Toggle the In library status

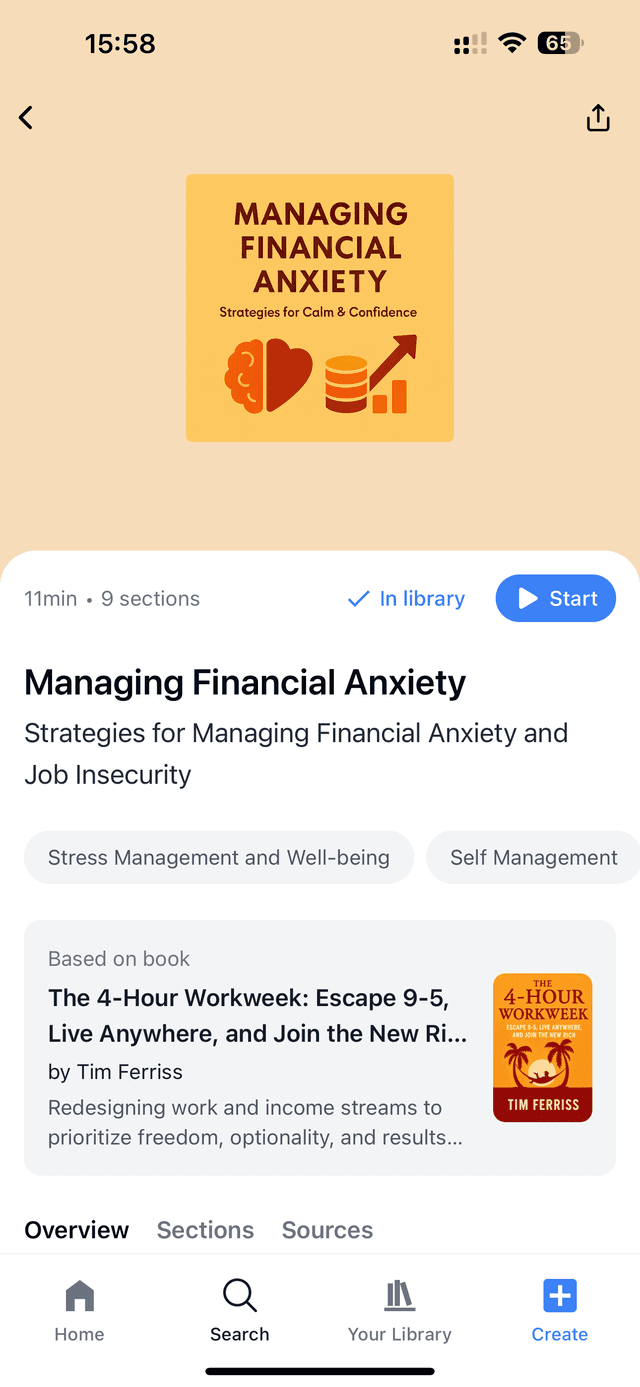[406, 599]
